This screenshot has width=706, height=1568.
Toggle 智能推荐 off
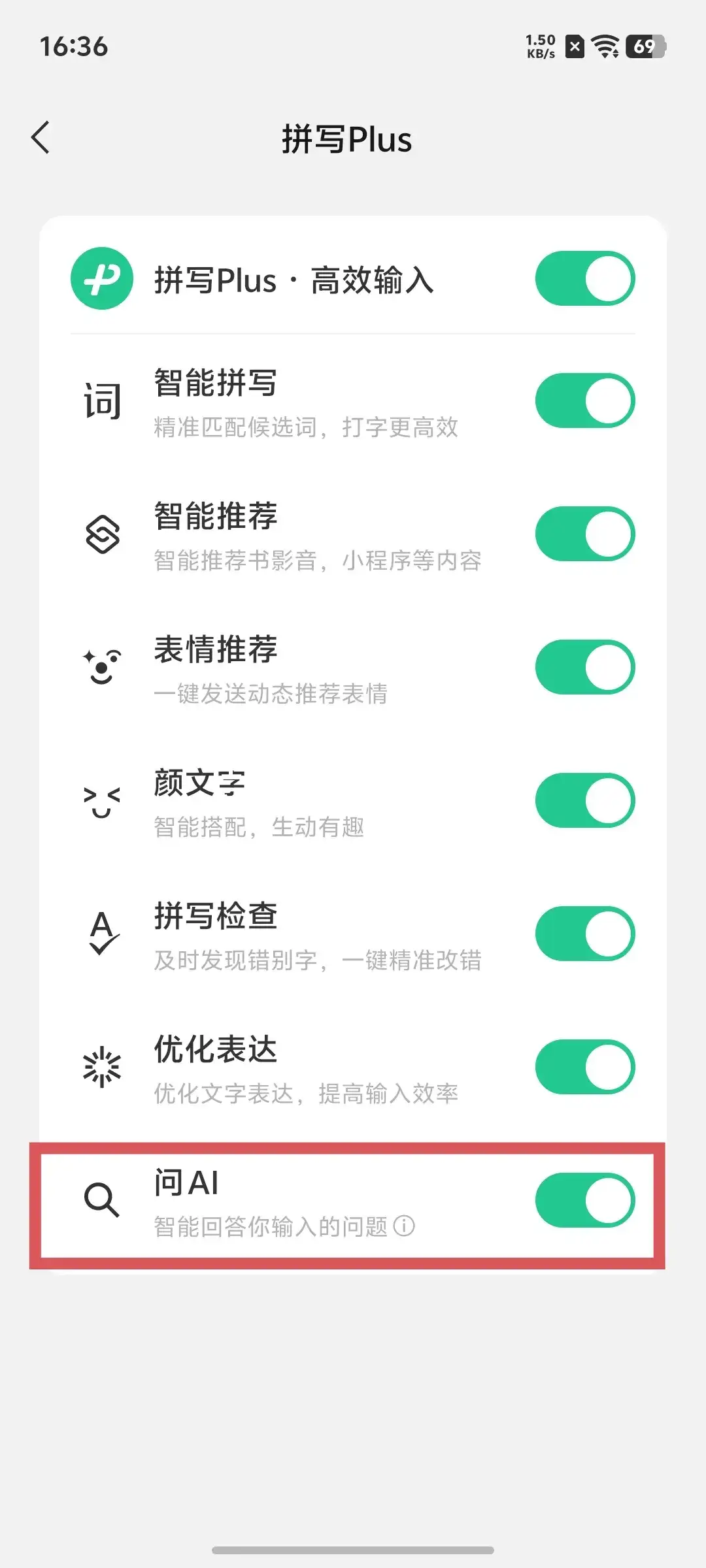pos(585,534)
